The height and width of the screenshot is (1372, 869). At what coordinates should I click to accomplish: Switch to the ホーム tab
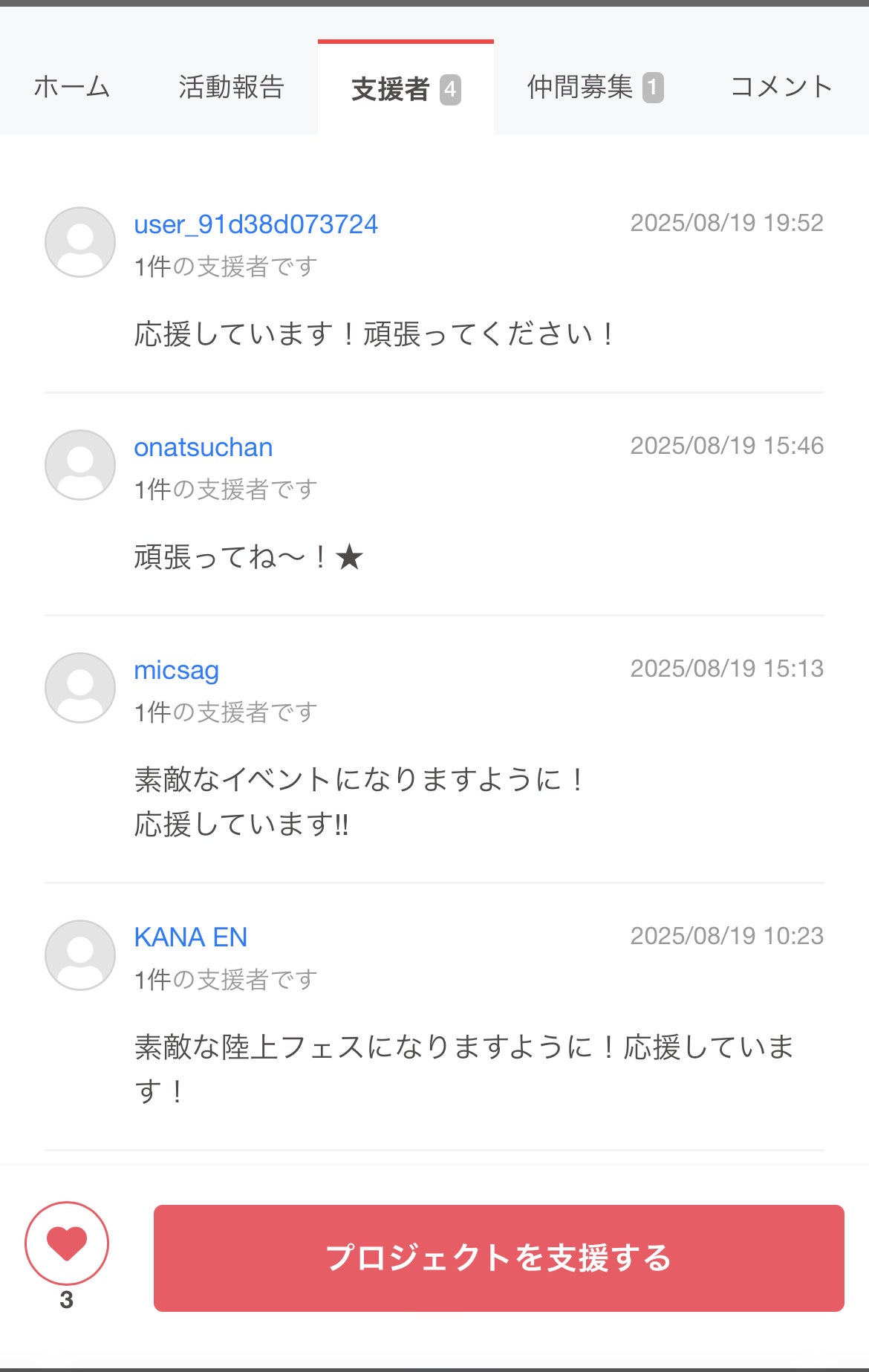pos(72,88)
